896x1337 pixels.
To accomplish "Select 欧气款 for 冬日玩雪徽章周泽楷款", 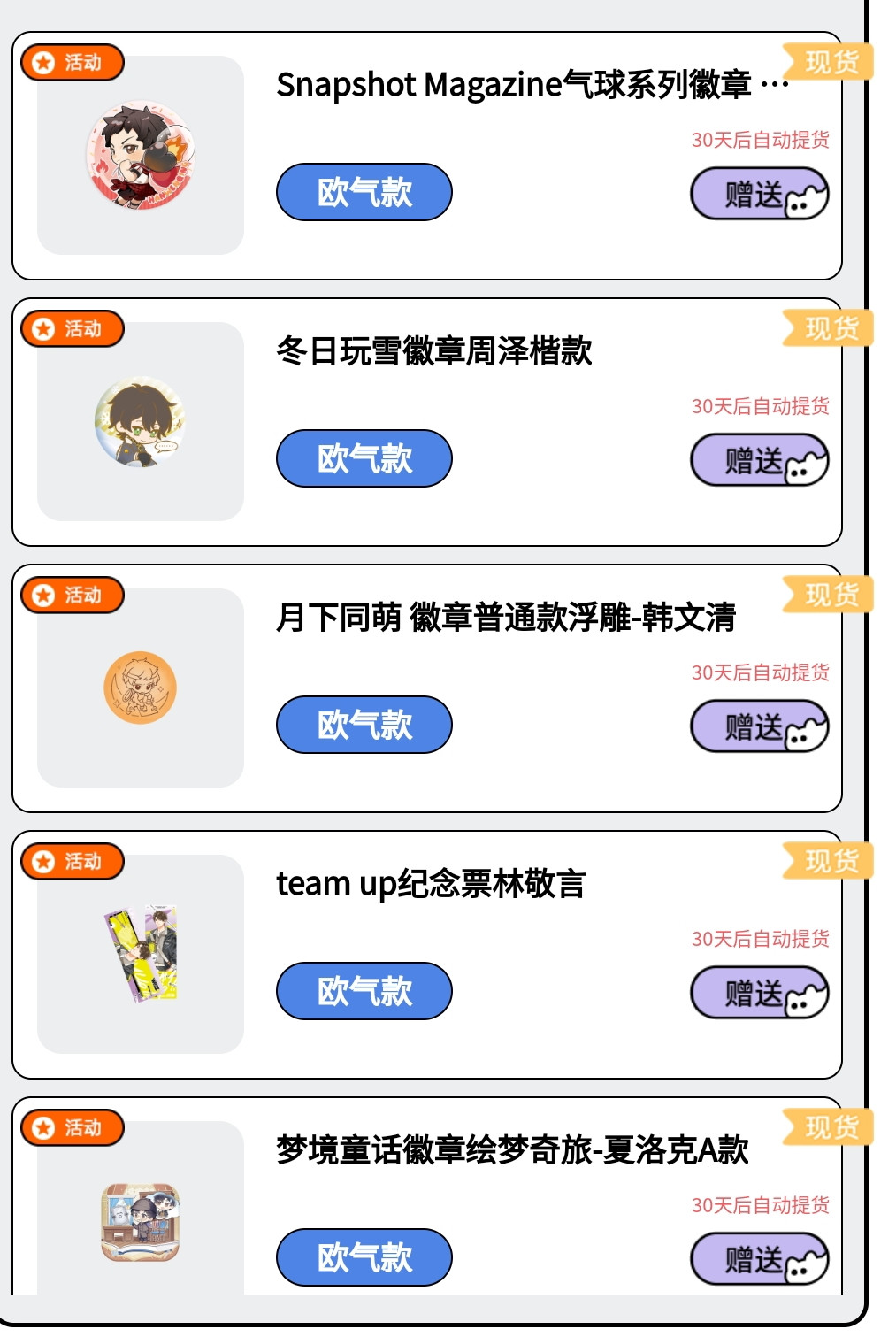I will [x=364, y=458].
